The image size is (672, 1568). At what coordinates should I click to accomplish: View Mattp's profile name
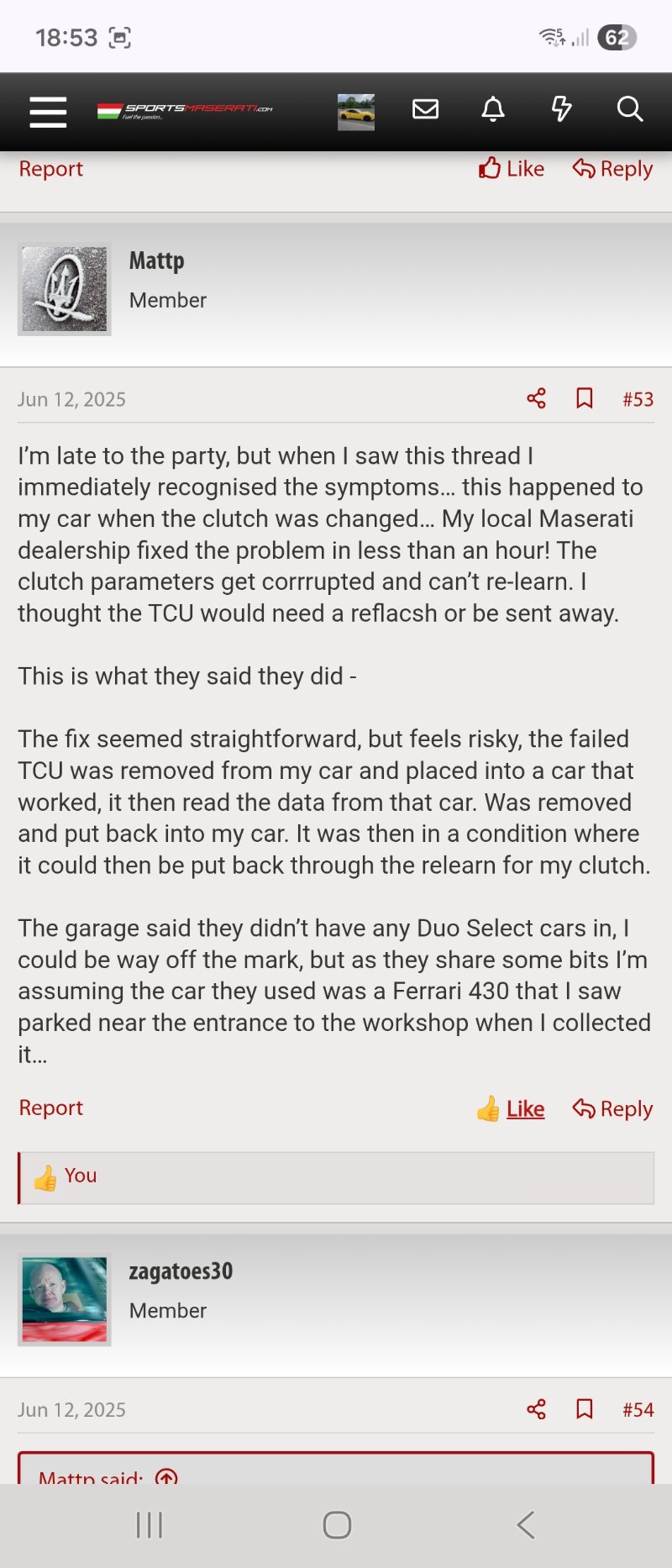point(157,261)
